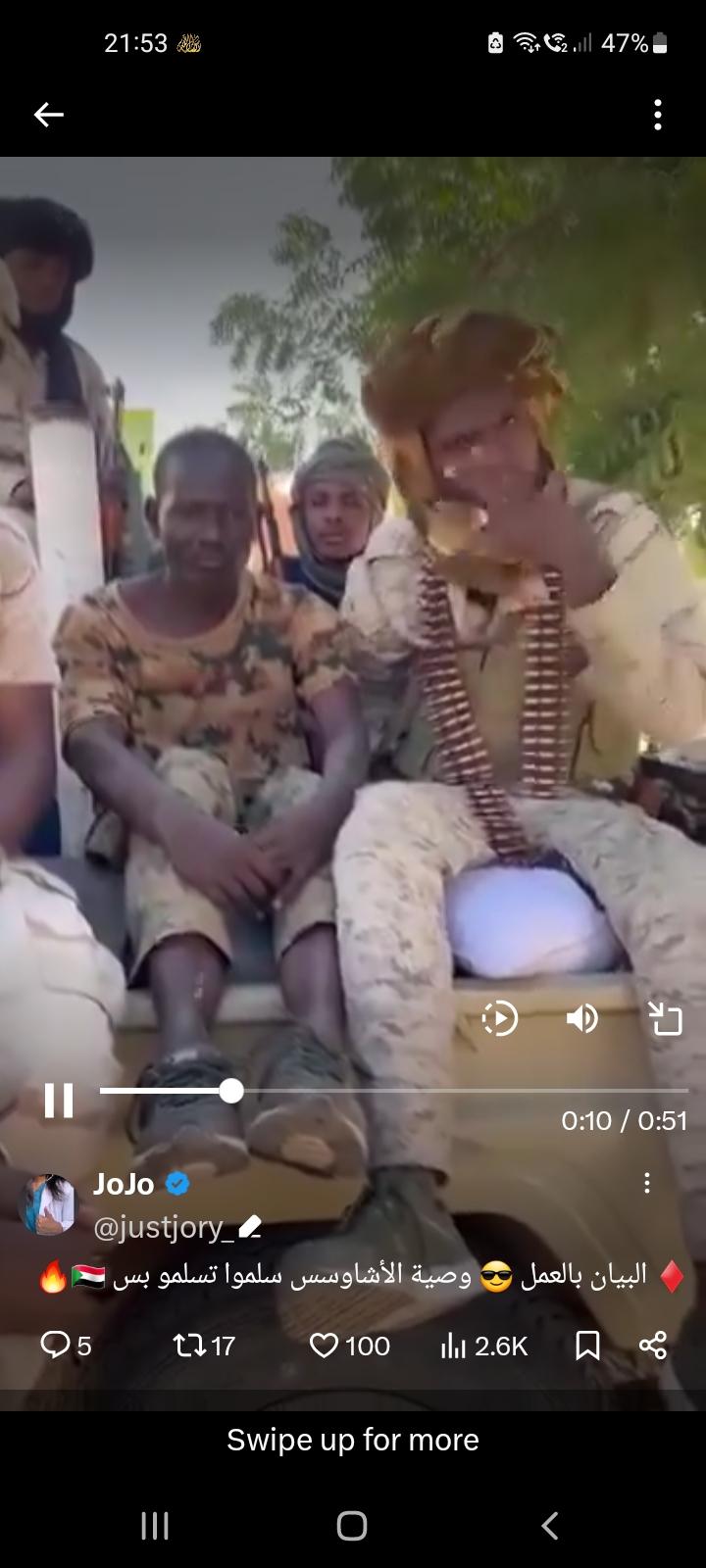This screenshot has width=706, height=1568.
Task: Change the video playback speed
Action: [x=499, y=1019]
